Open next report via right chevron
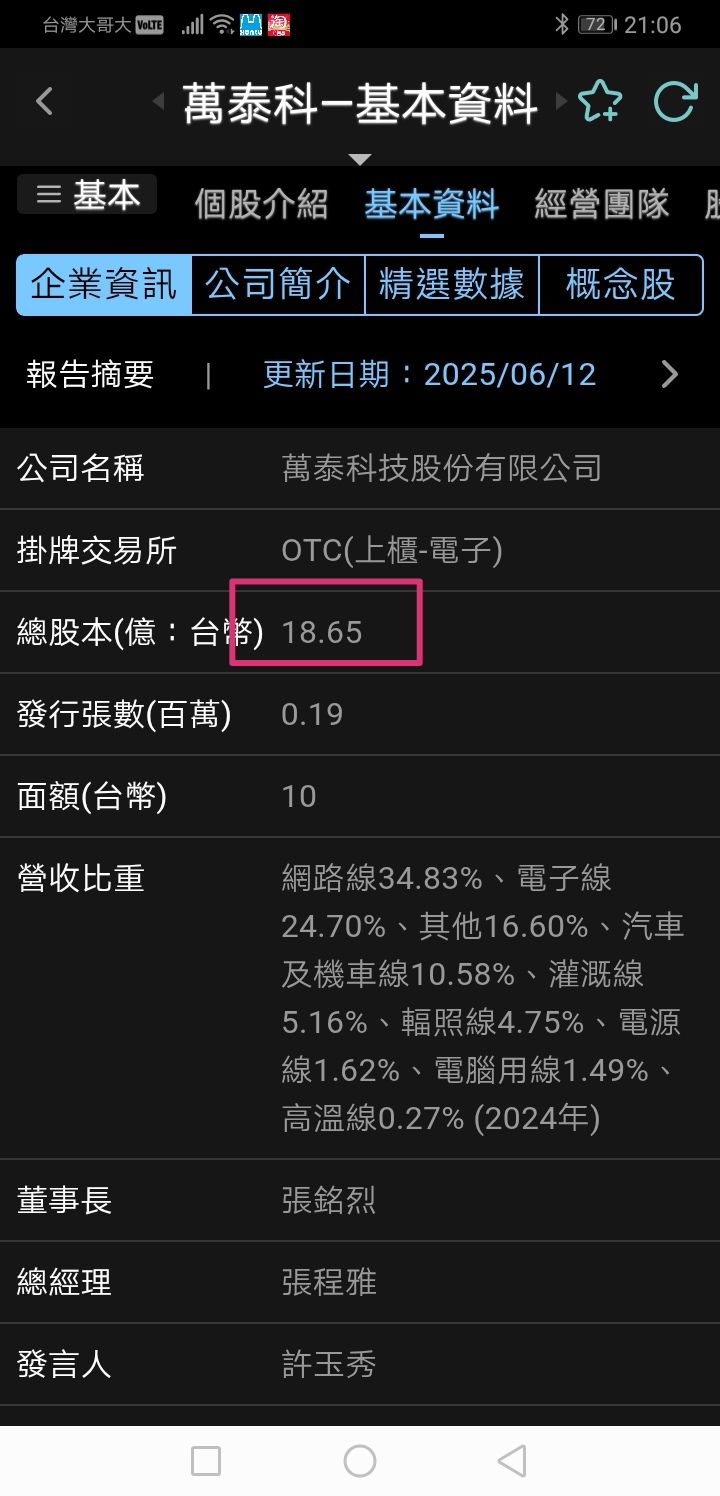Image resolution: width=720 pixels, height=1496 pixels. [670, 374]
